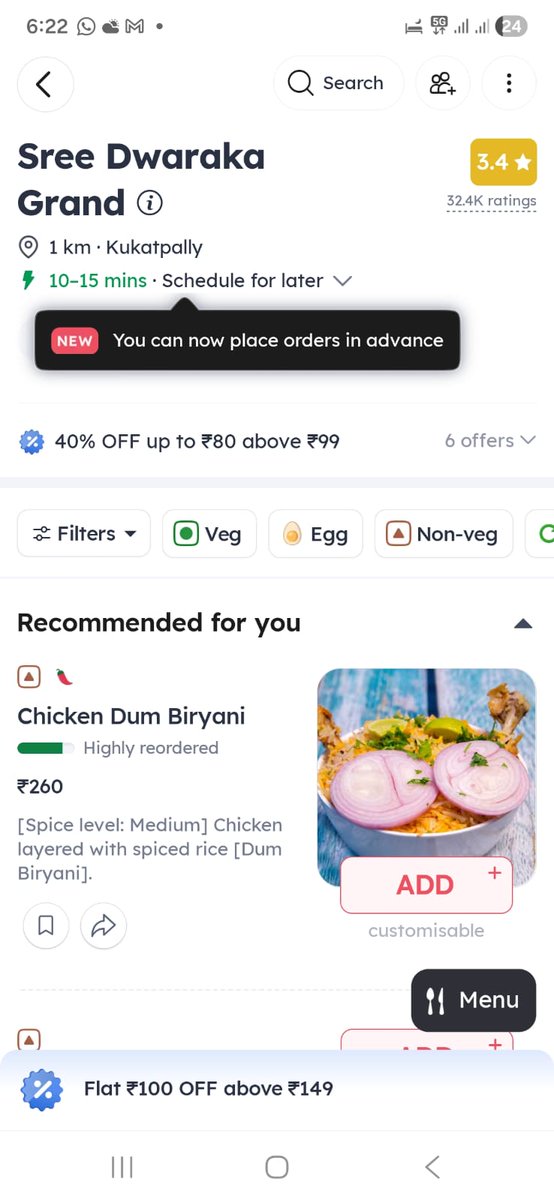
Task: Bookmark Chicken Dum Biryani
Action: (46, 926)
